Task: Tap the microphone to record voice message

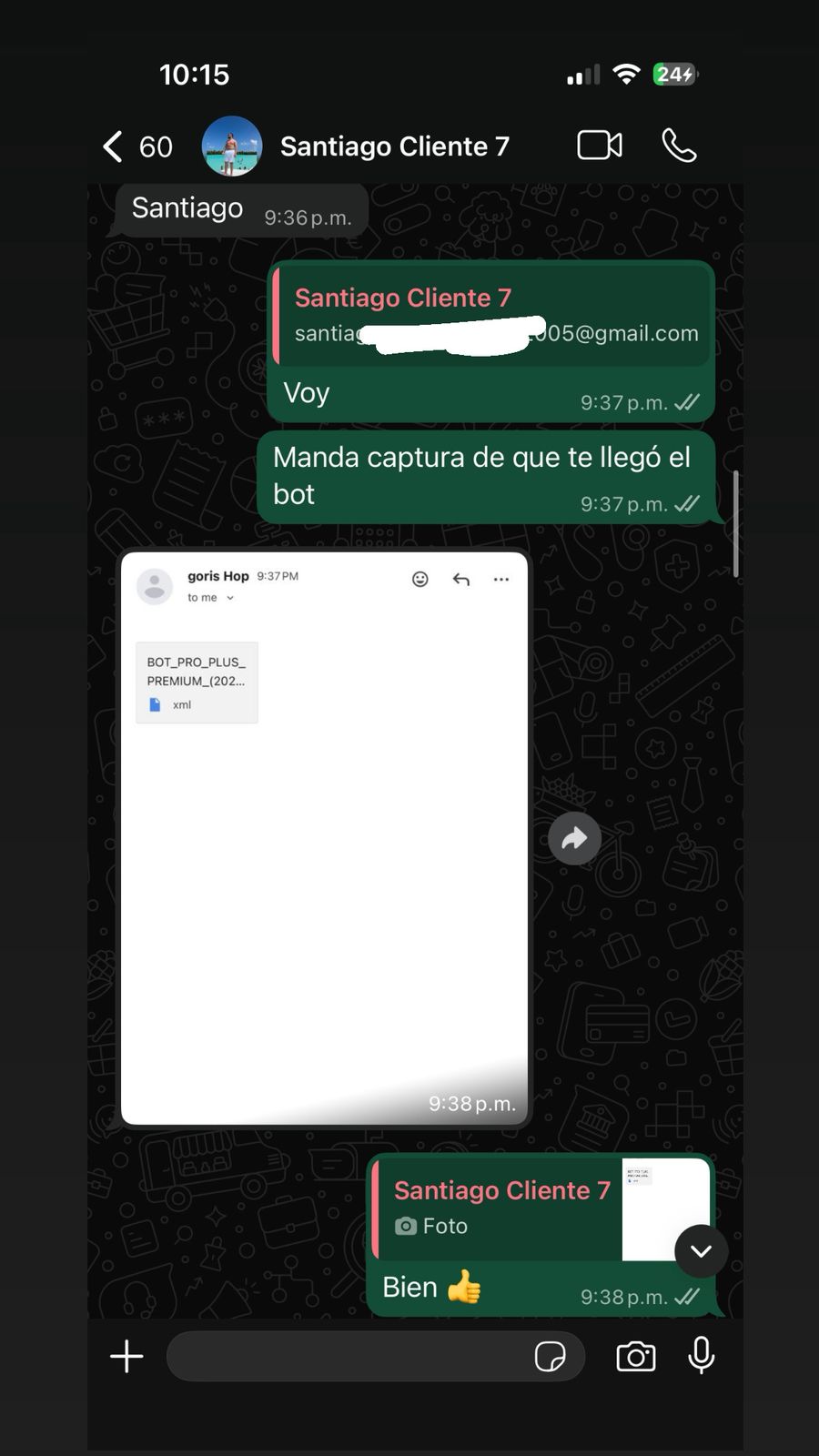Action: point(701,1356)
